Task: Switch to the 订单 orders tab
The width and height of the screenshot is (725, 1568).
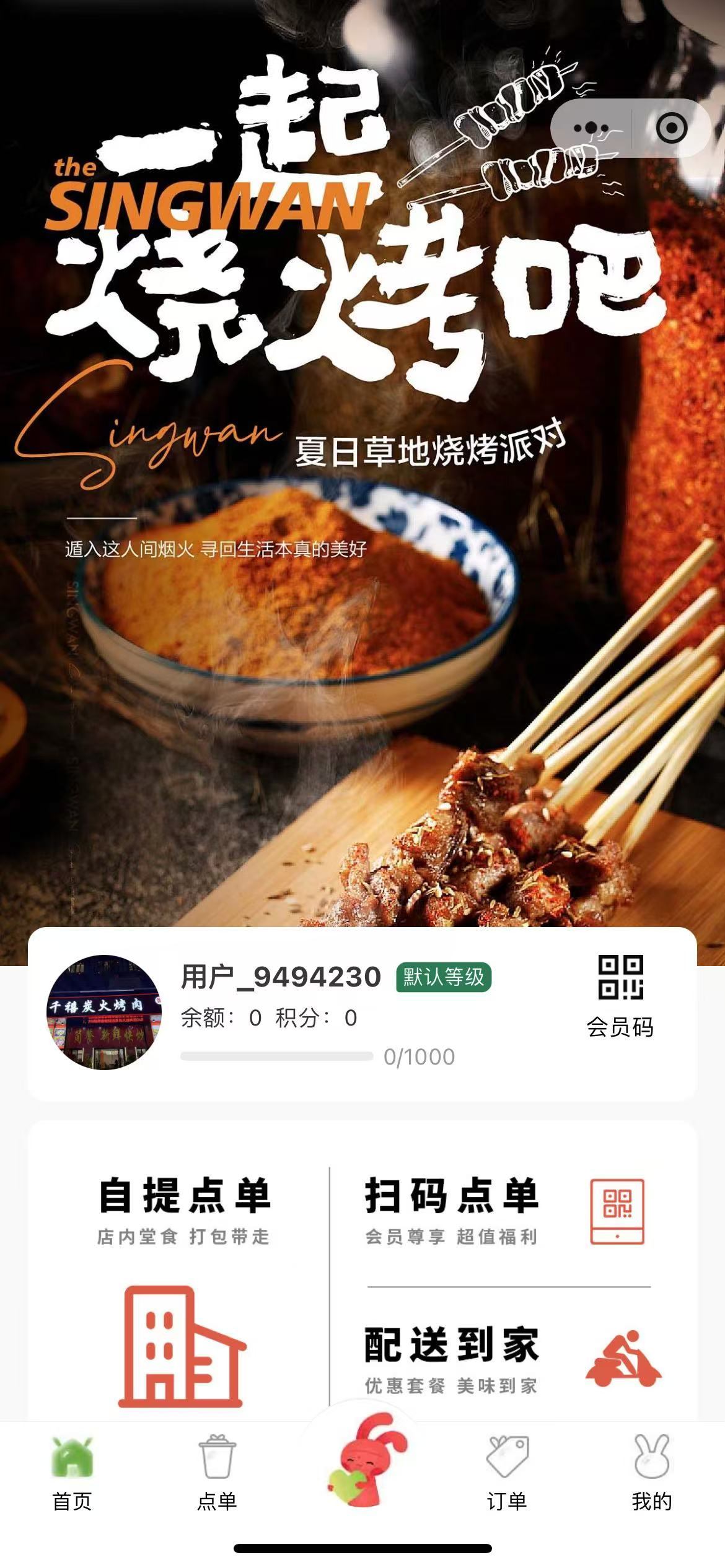Action: click(506, 1474)
